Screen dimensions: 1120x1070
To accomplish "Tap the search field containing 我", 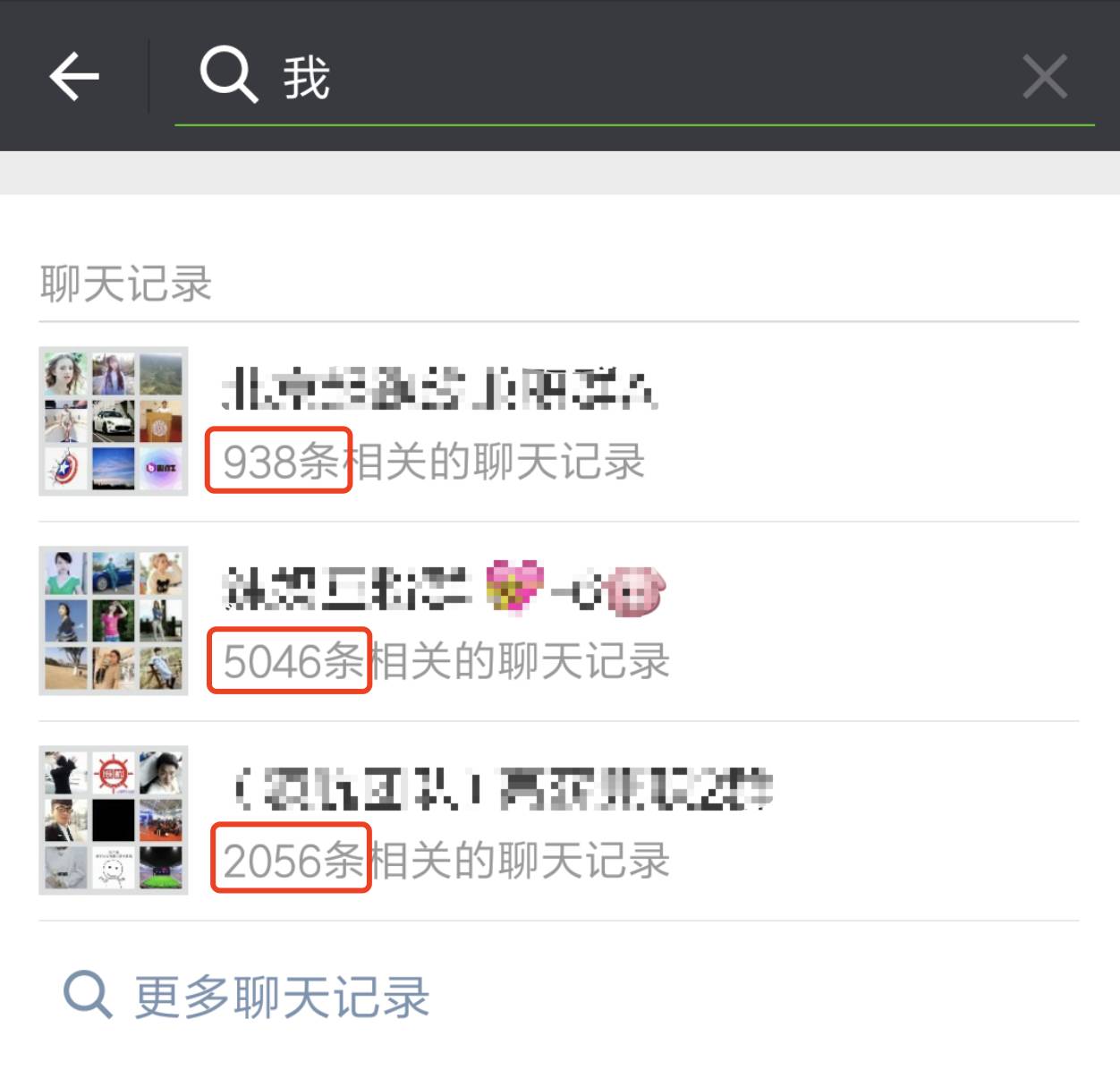I will [626, 77].
